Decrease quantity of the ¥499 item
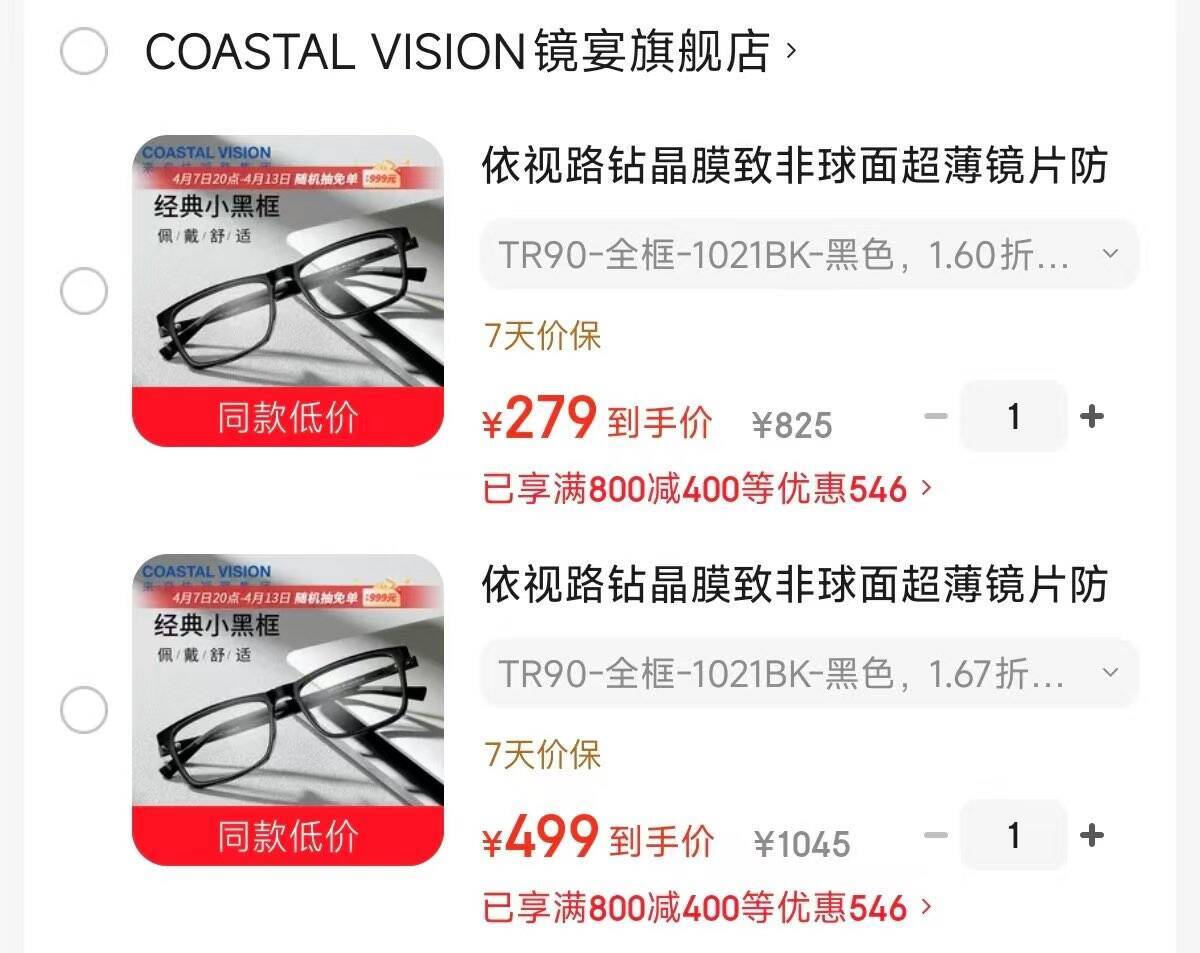This screenshot has height=953, width=1200. [935, 835]
